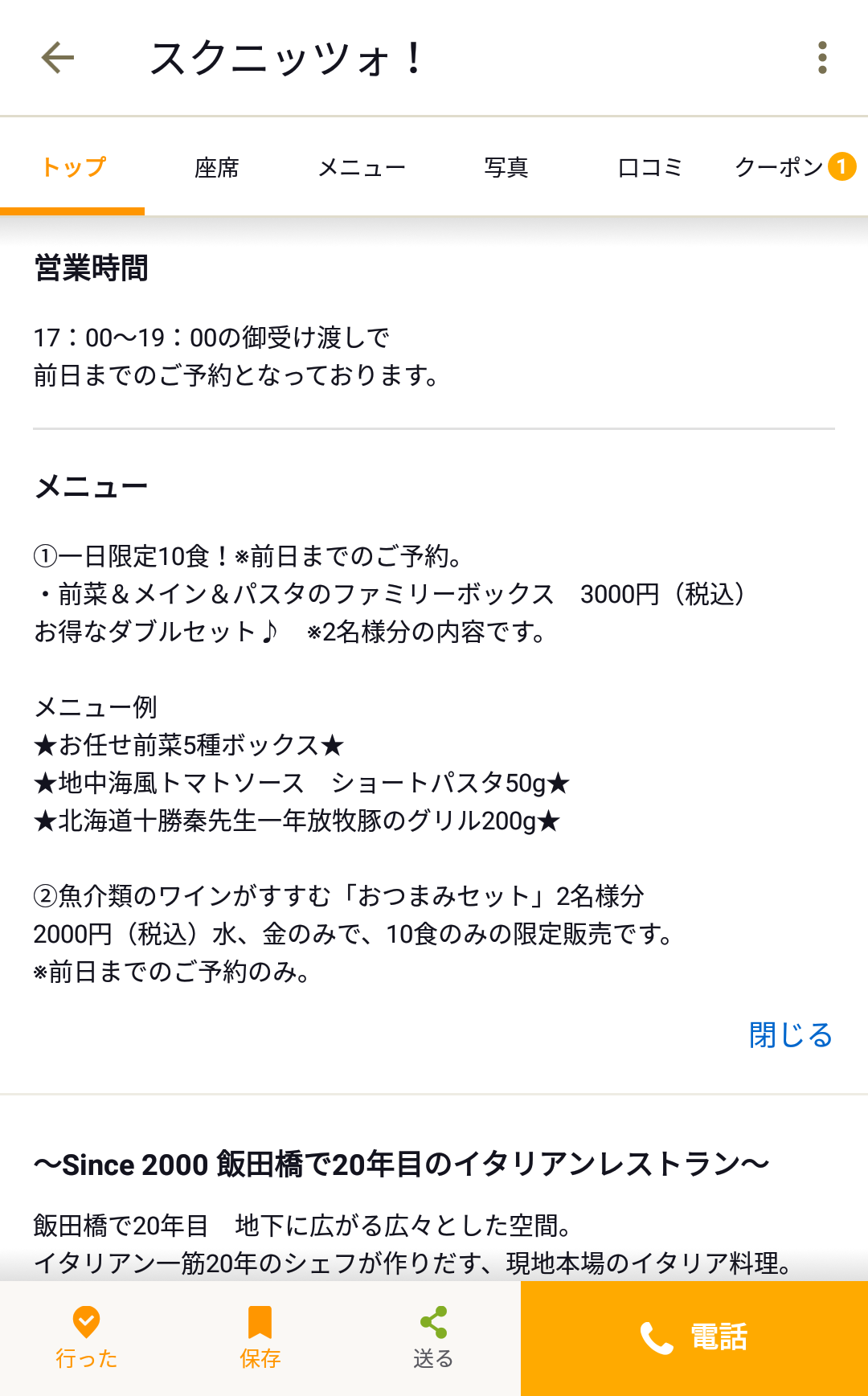Go back using the arrow icon

coord(58,58)
